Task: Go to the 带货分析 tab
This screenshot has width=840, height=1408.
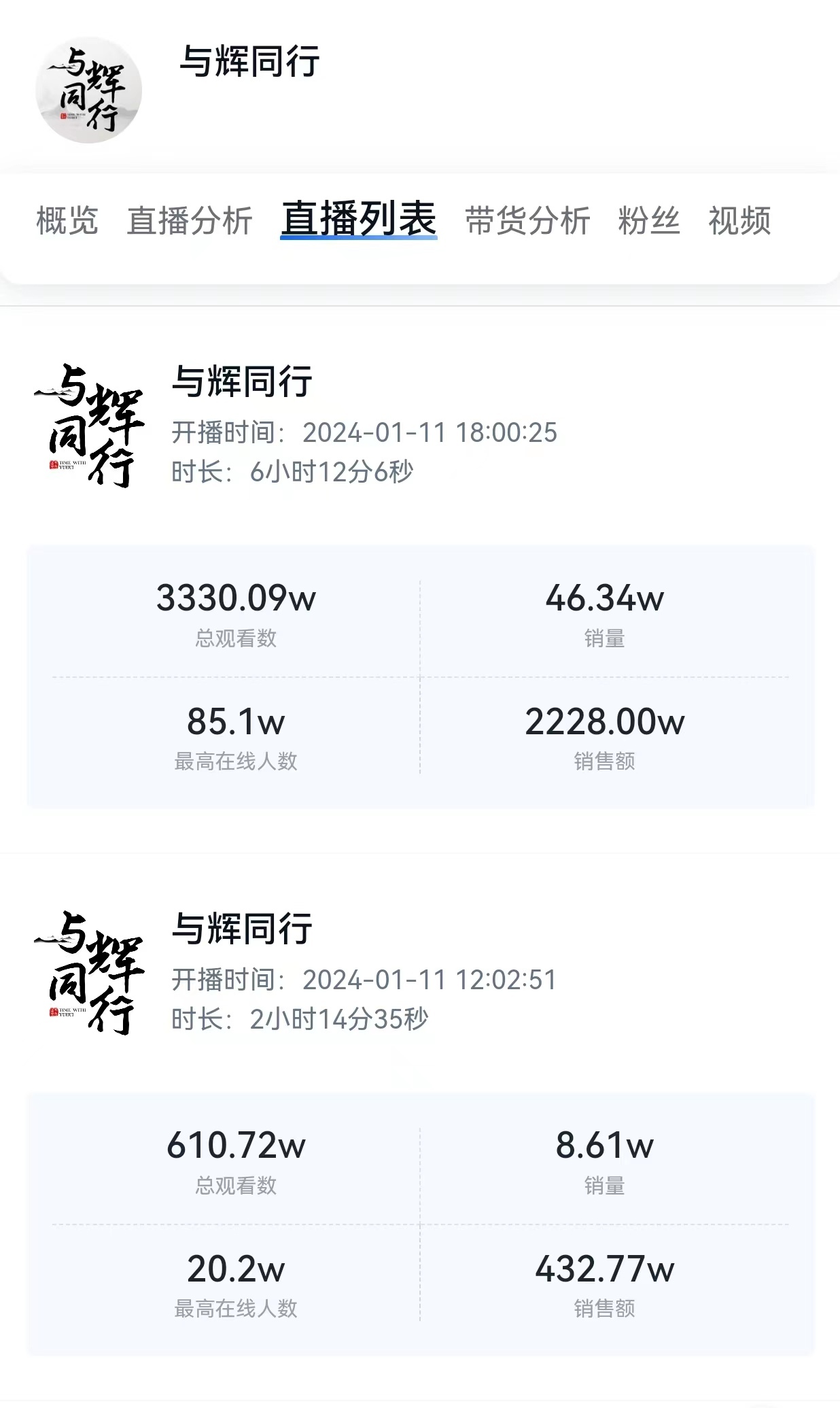Action: pos(527,221)
